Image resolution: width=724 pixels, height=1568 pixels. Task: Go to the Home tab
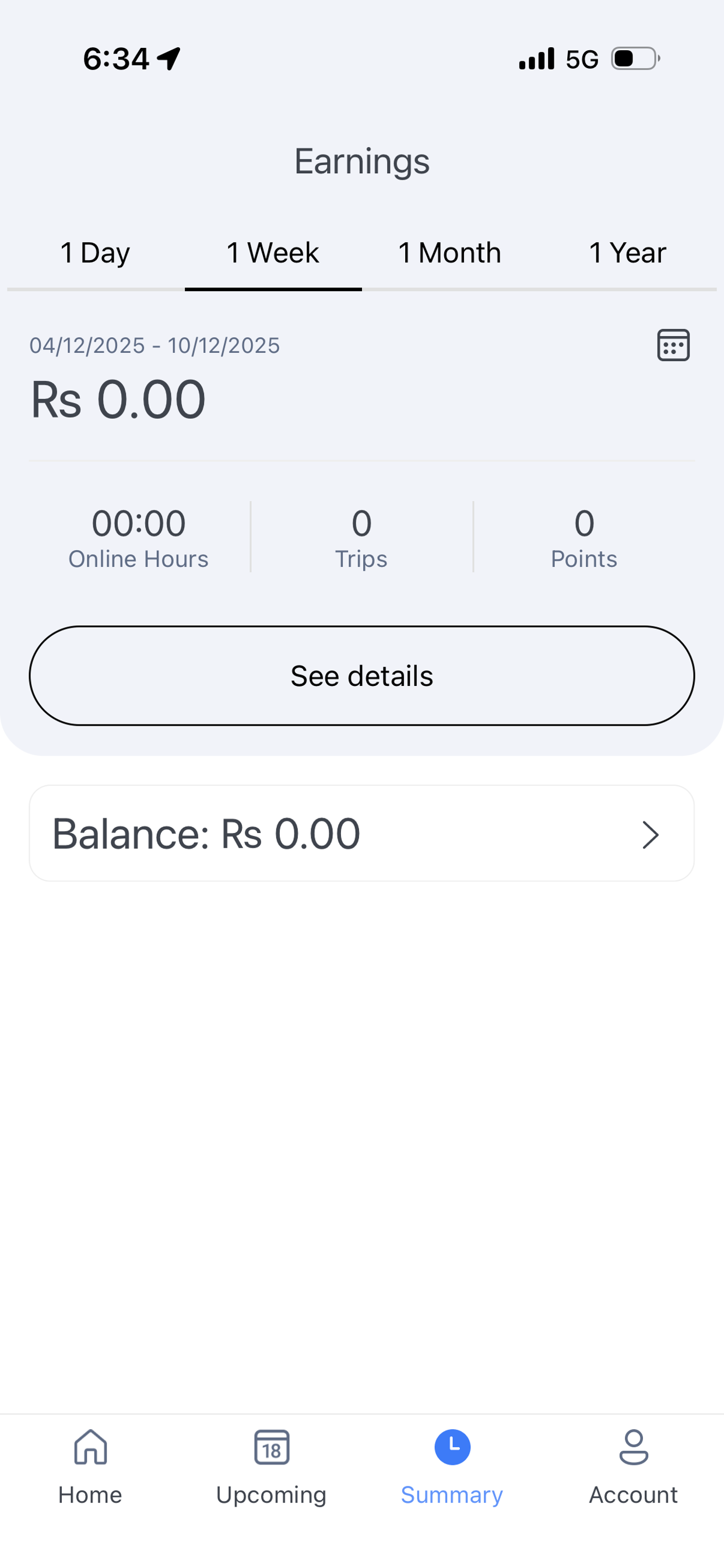(91, 1468)
